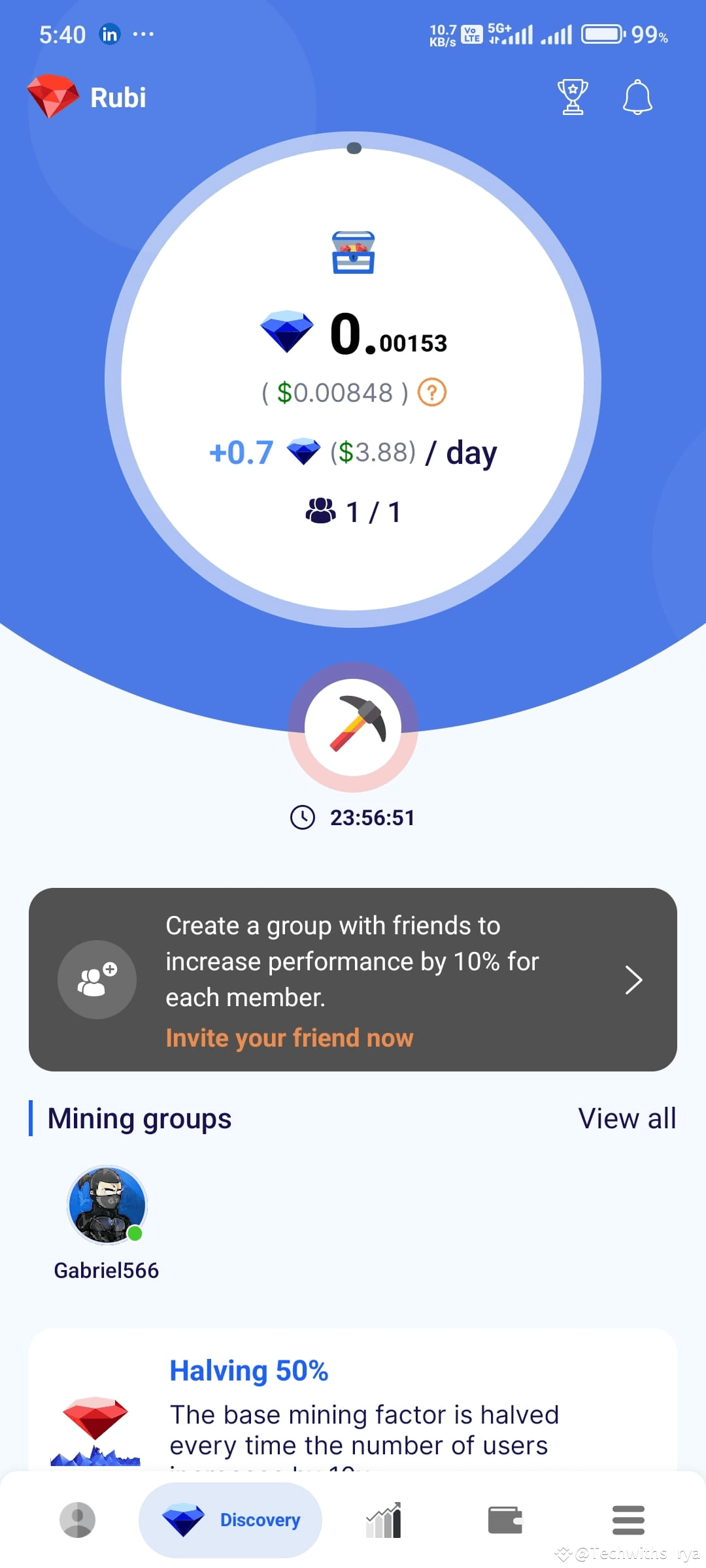Tap Invite your friend now
The height and width of the screenshot is (1568, 706).
290,1037
